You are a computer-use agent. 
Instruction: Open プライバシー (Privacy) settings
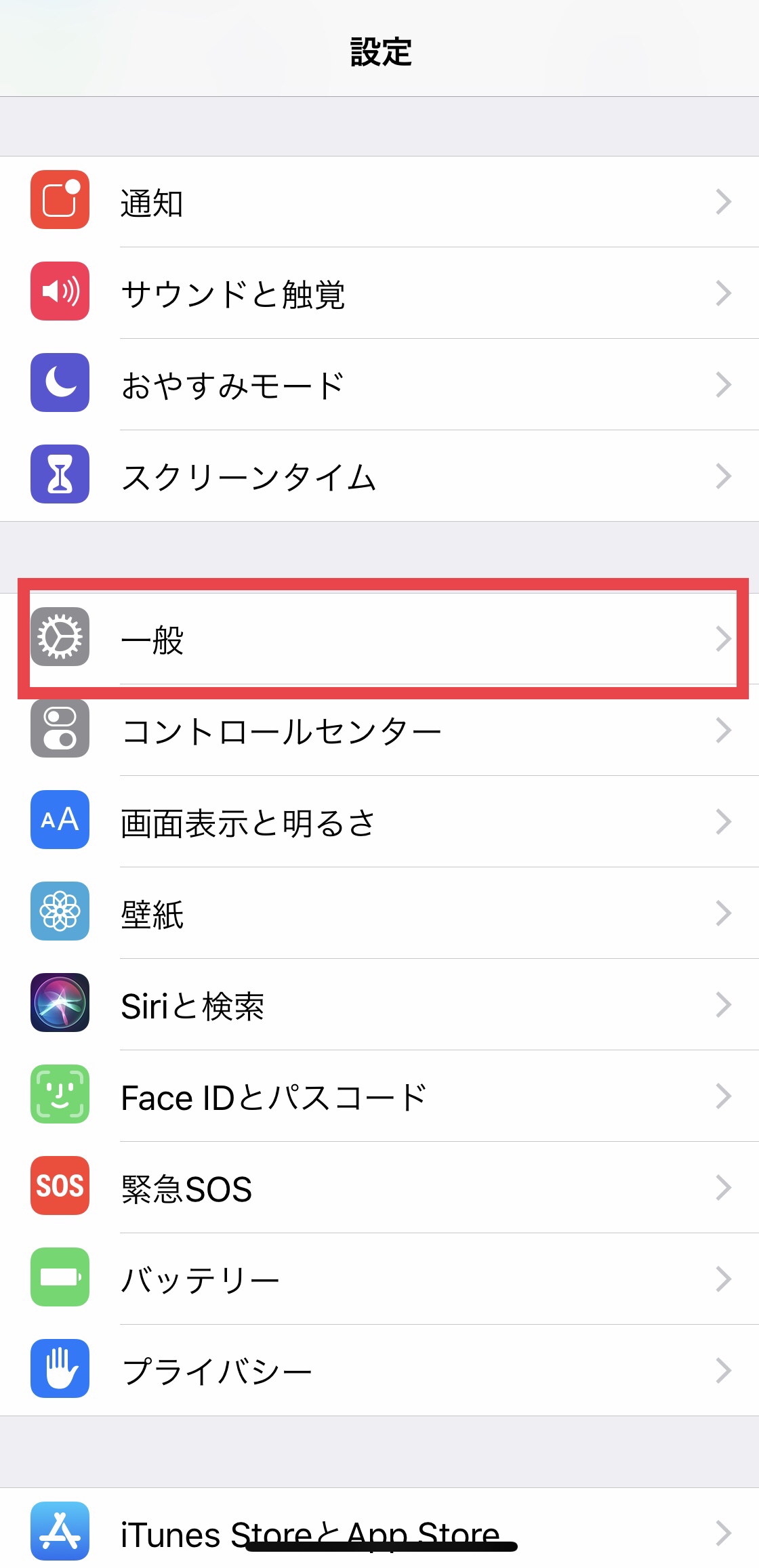pyautogui.click(x=379, y=1371)
